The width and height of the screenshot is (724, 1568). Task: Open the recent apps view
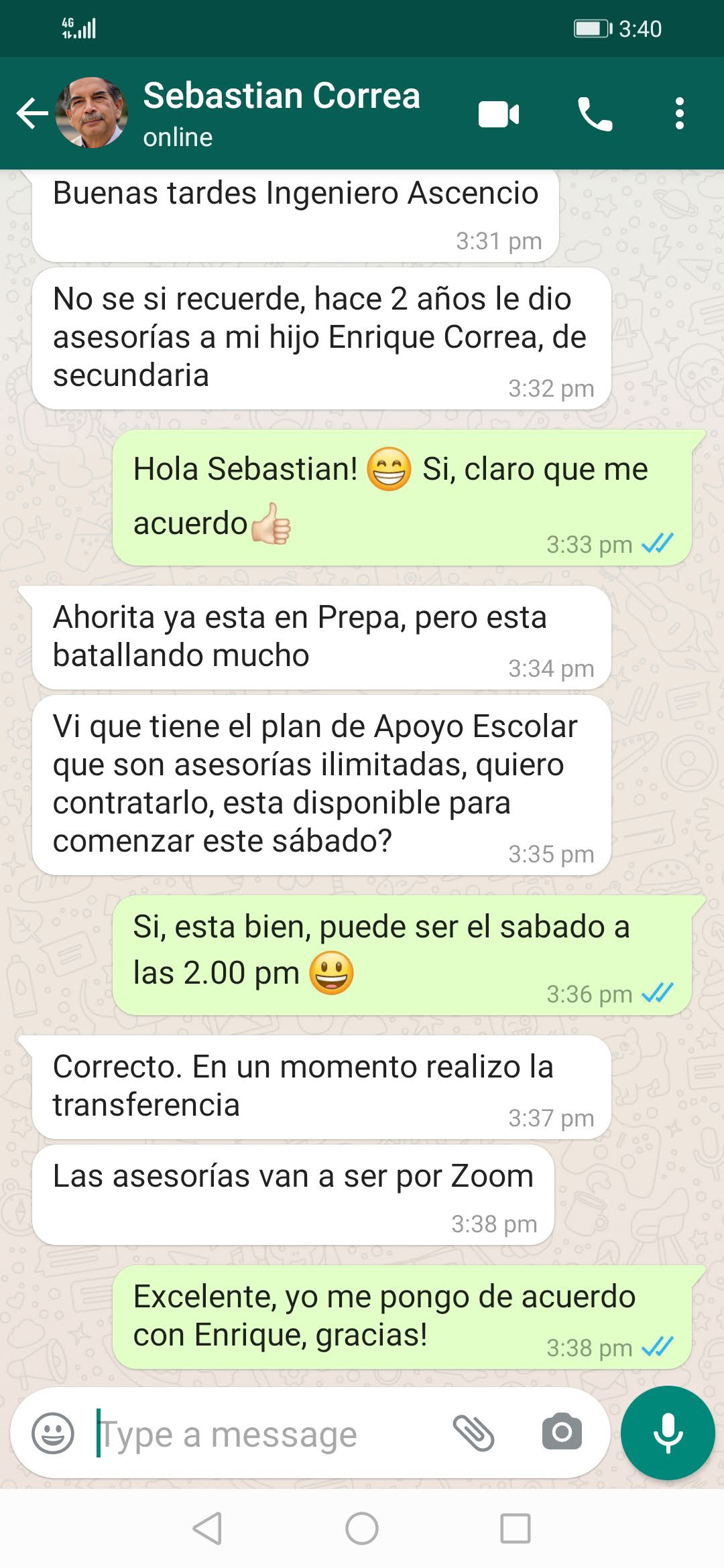pos(516,1528)
